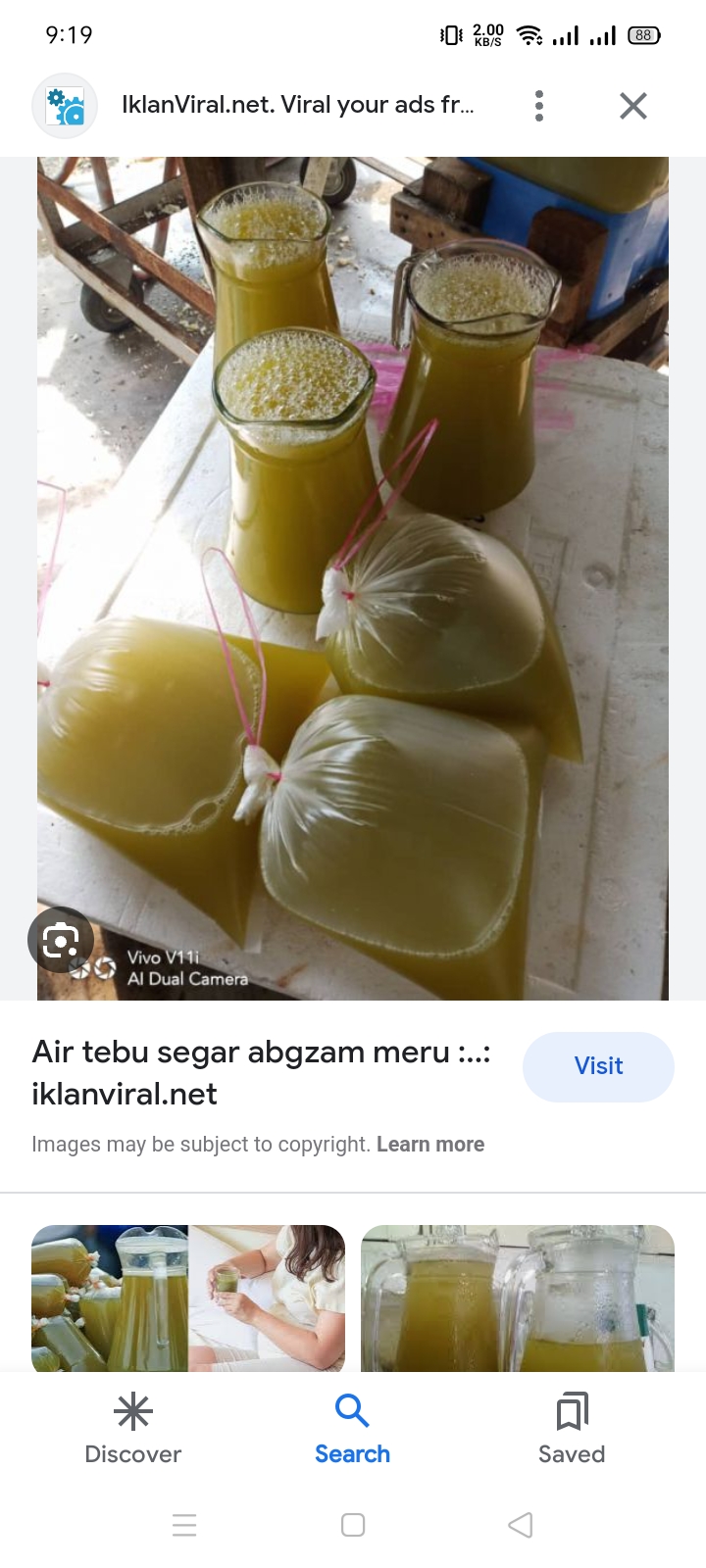The height and width of the screenshot is (1568, 706).
Task: Open related image of two glass jugs
Action: click(x=517, y=1298)
